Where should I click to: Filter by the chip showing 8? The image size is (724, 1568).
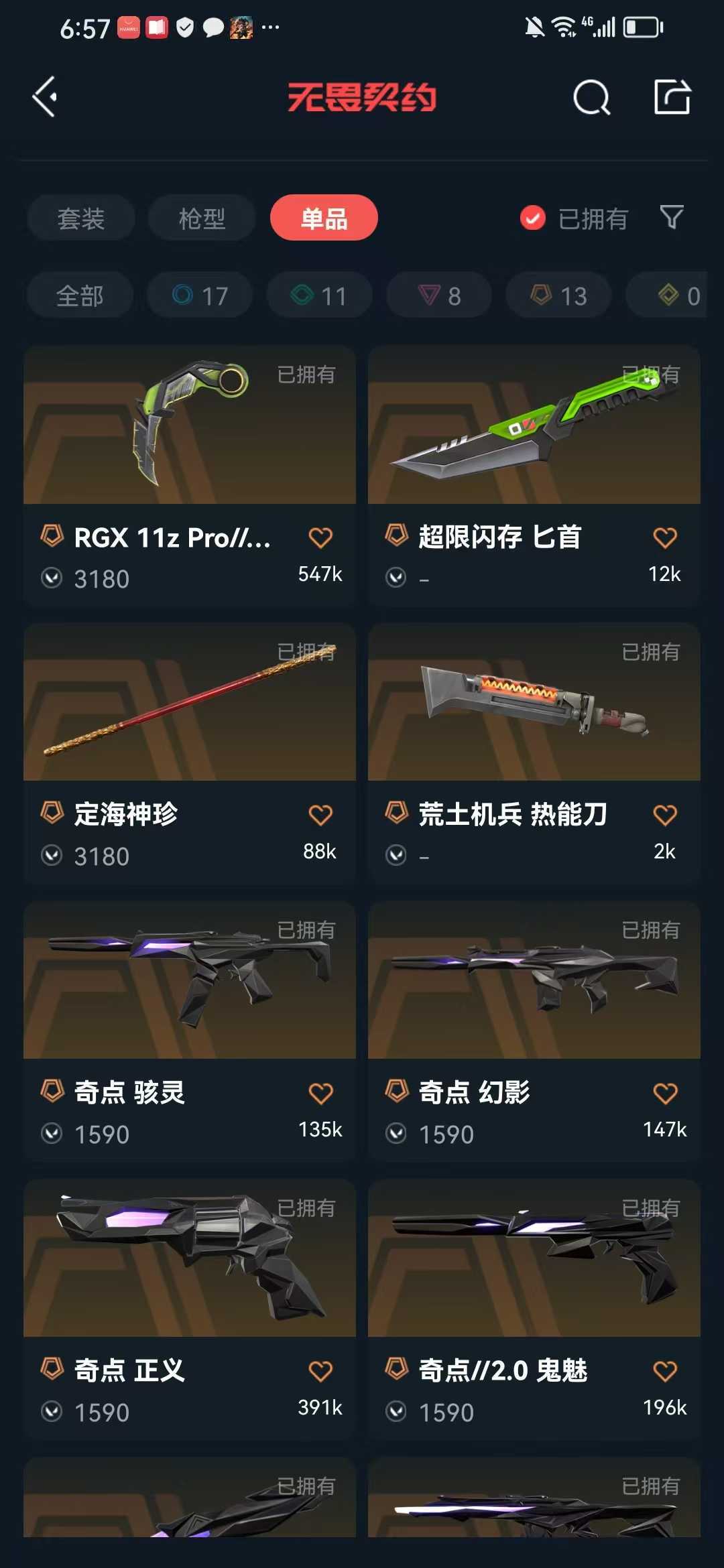click(x=439, y=296)
